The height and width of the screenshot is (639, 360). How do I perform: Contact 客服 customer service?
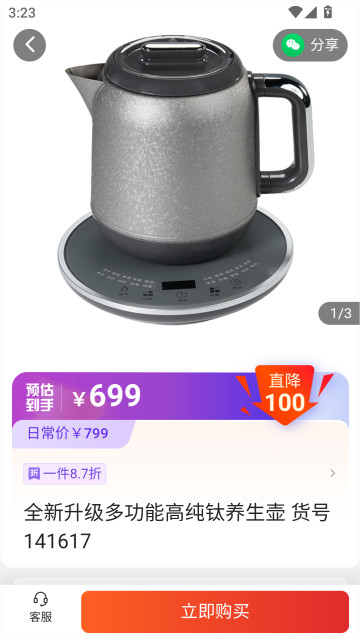[41, 608]
